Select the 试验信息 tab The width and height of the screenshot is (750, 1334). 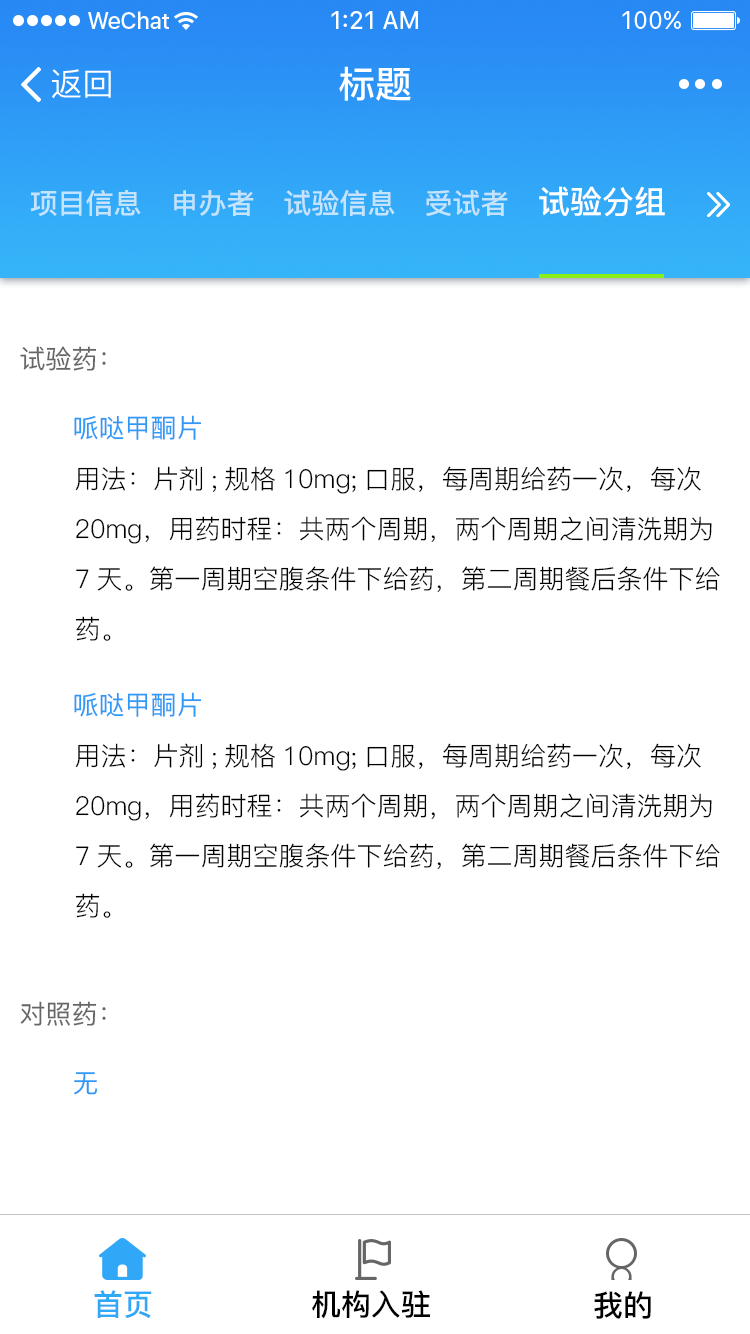339,203
